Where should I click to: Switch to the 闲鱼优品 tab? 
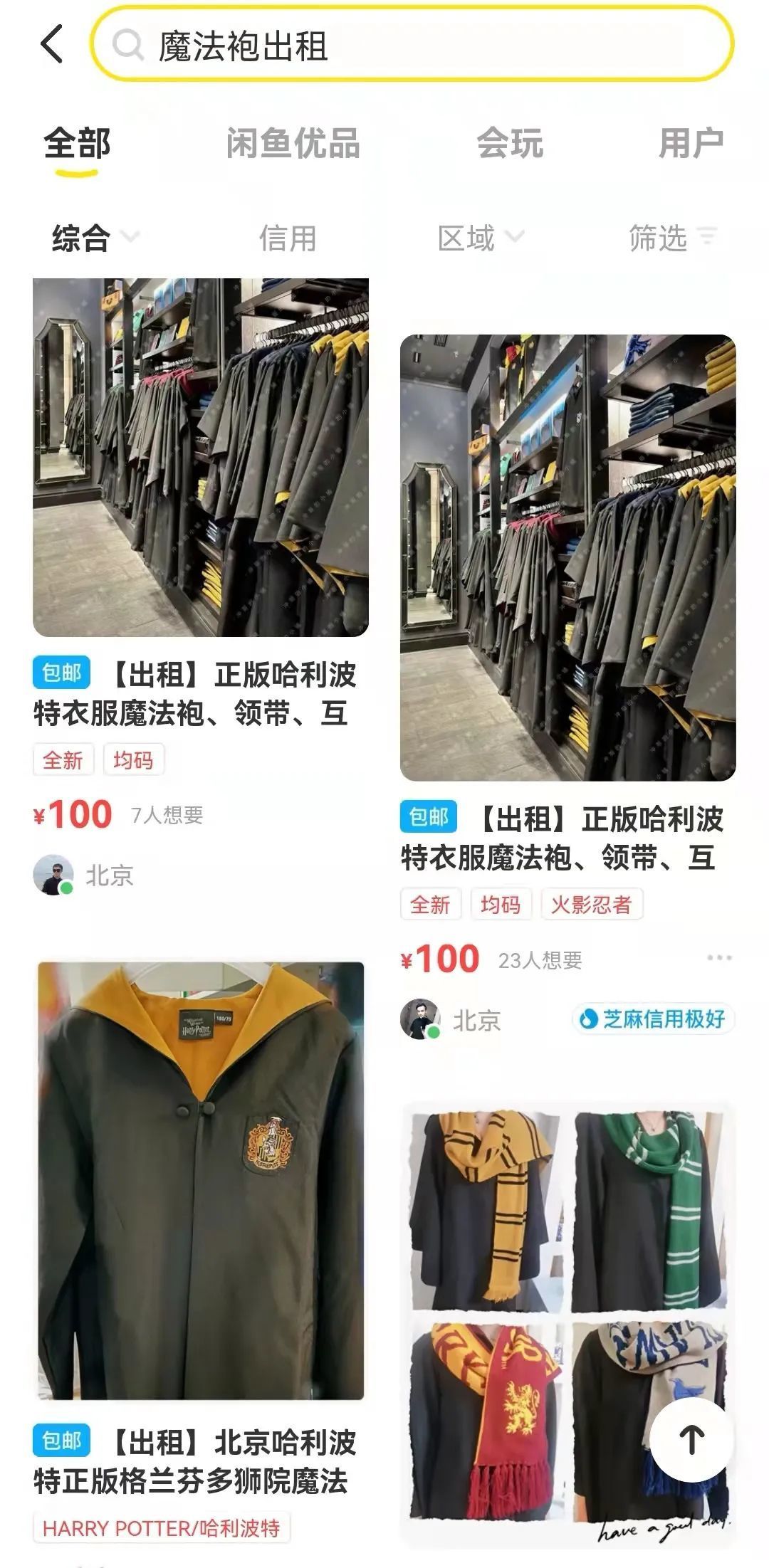tap(291, 144)
